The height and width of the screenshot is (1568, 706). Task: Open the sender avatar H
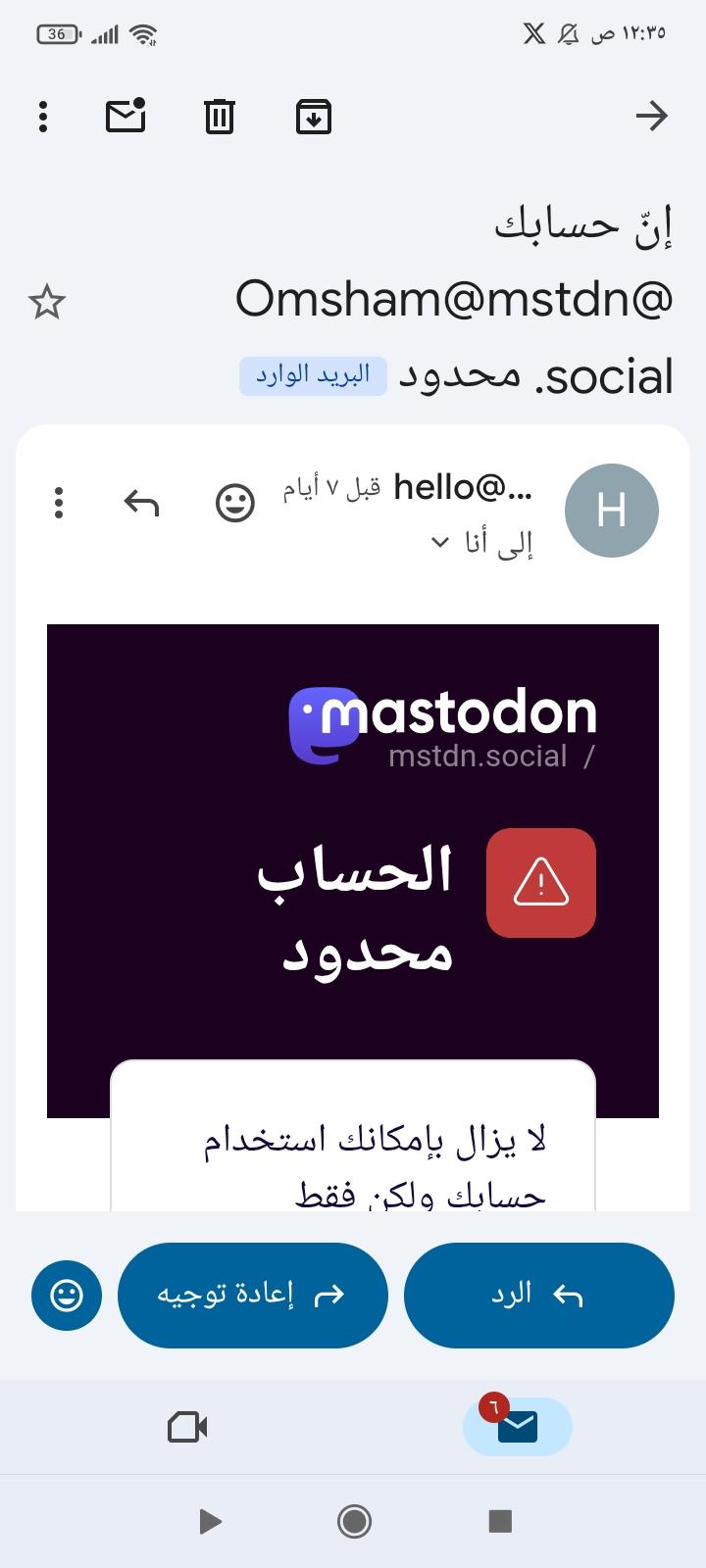pos(611,511)
